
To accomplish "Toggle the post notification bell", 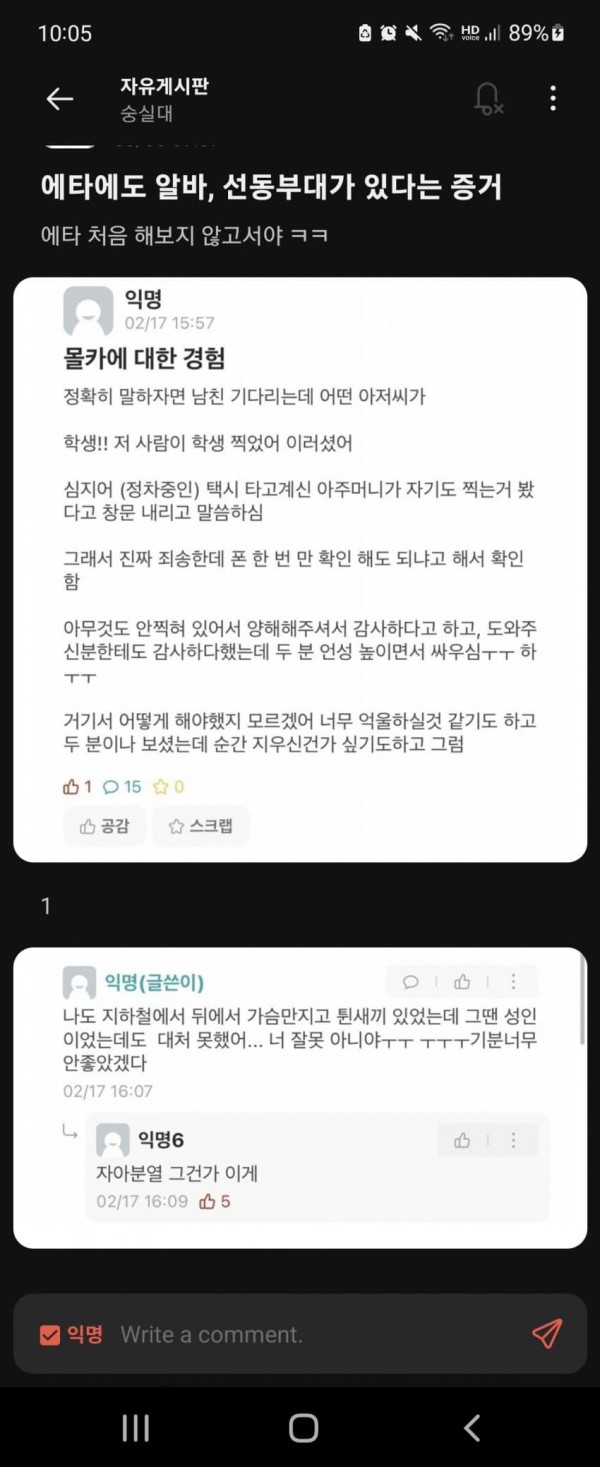I will [487, 98].
